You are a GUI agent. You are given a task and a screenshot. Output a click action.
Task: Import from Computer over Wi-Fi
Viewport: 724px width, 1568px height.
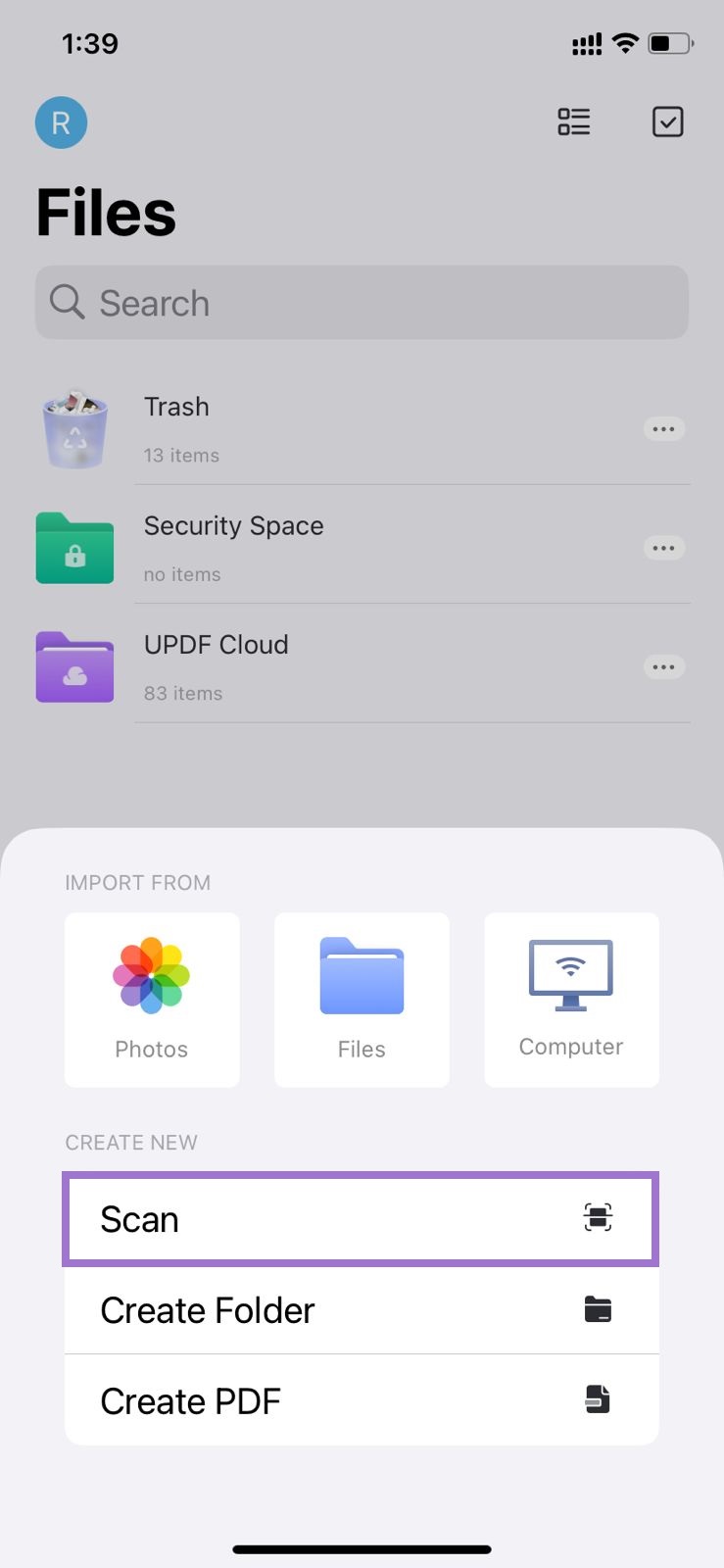(x=571, y=1000)
